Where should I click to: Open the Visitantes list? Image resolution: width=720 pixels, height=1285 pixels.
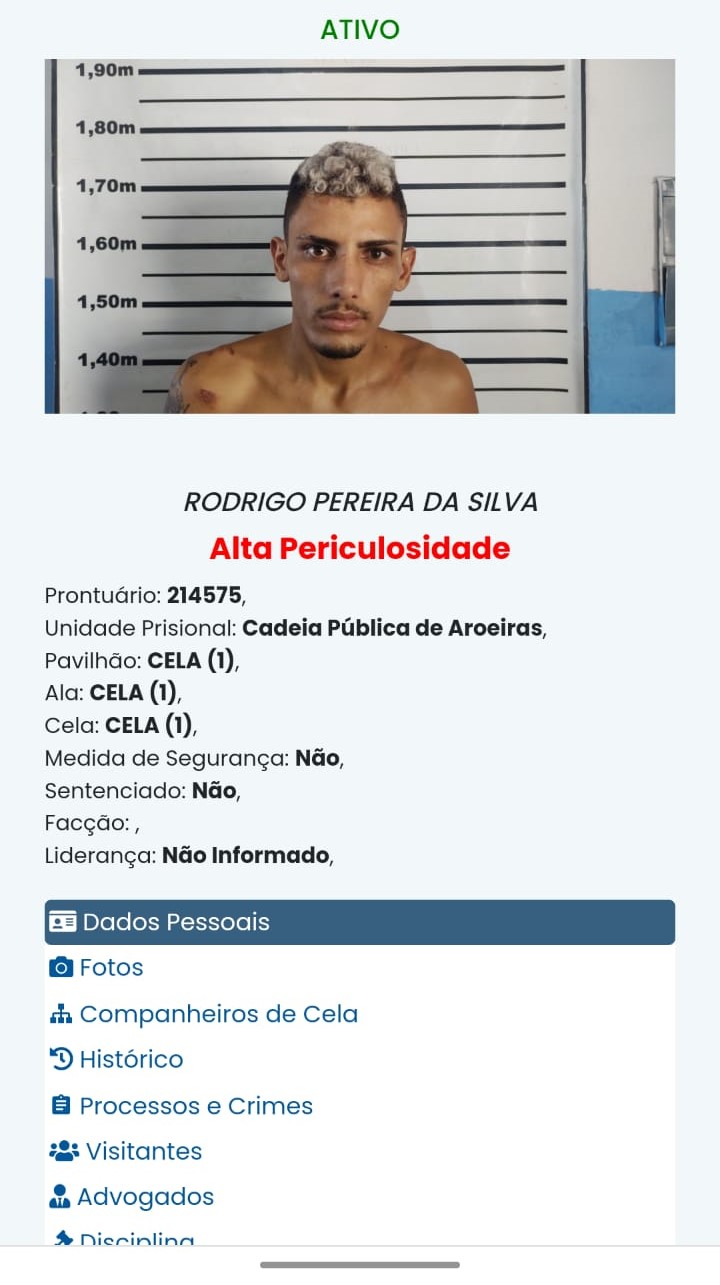coord(143,1152)
